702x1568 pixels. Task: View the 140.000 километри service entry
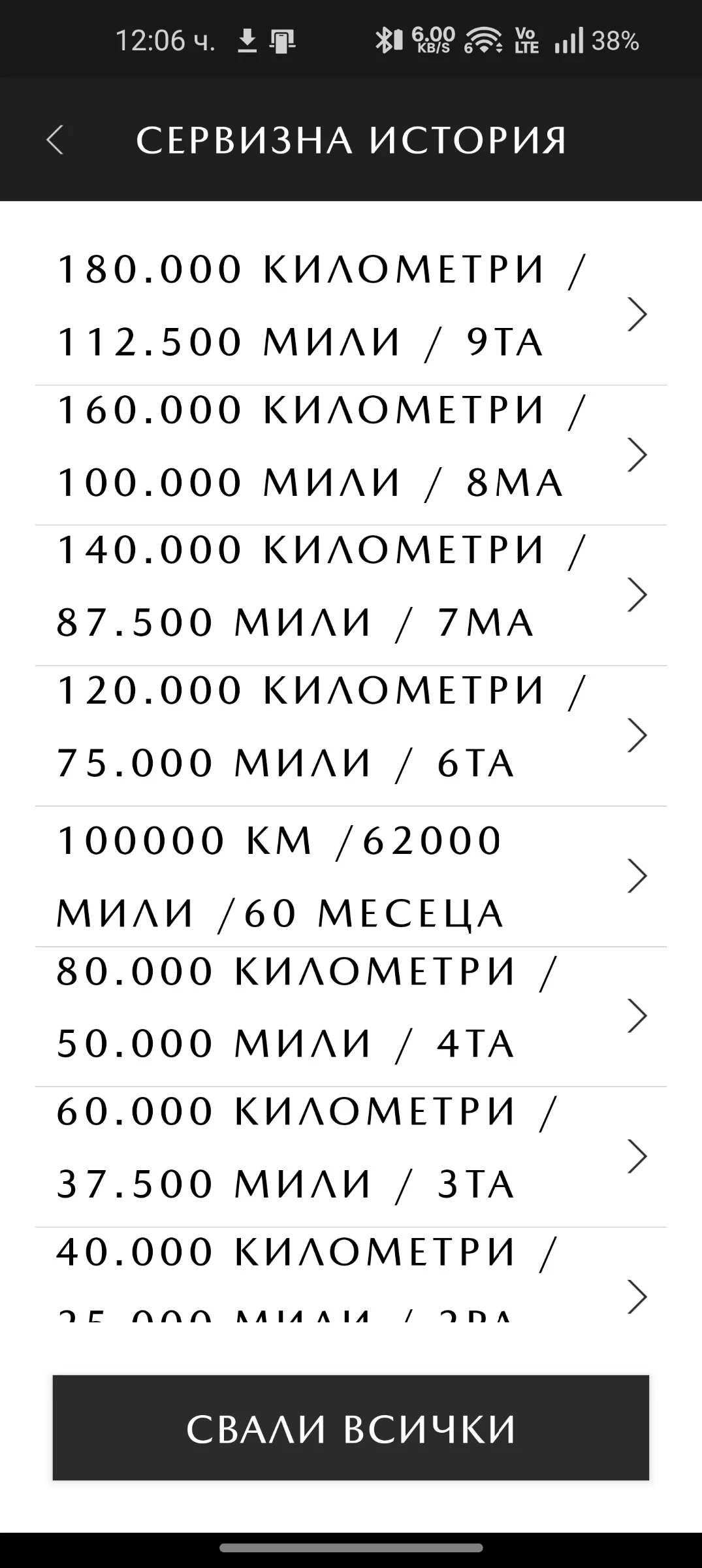tap(350, 595)
